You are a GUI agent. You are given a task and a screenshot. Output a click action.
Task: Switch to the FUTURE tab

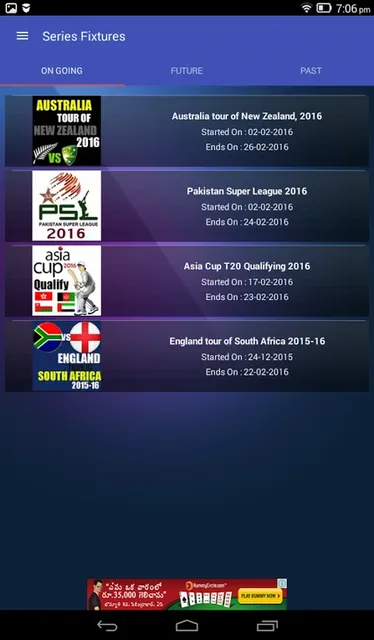[x=187, y=71]
